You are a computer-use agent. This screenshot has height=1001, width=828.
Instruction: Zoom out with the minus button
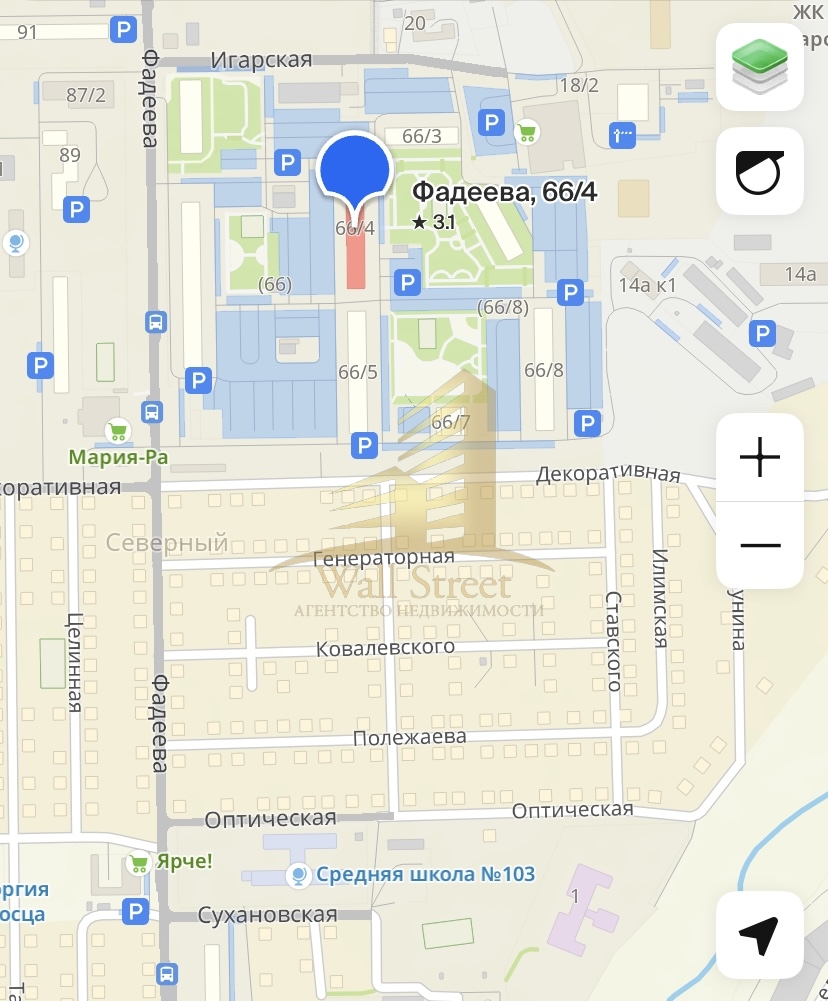click(x=760, y=545)
